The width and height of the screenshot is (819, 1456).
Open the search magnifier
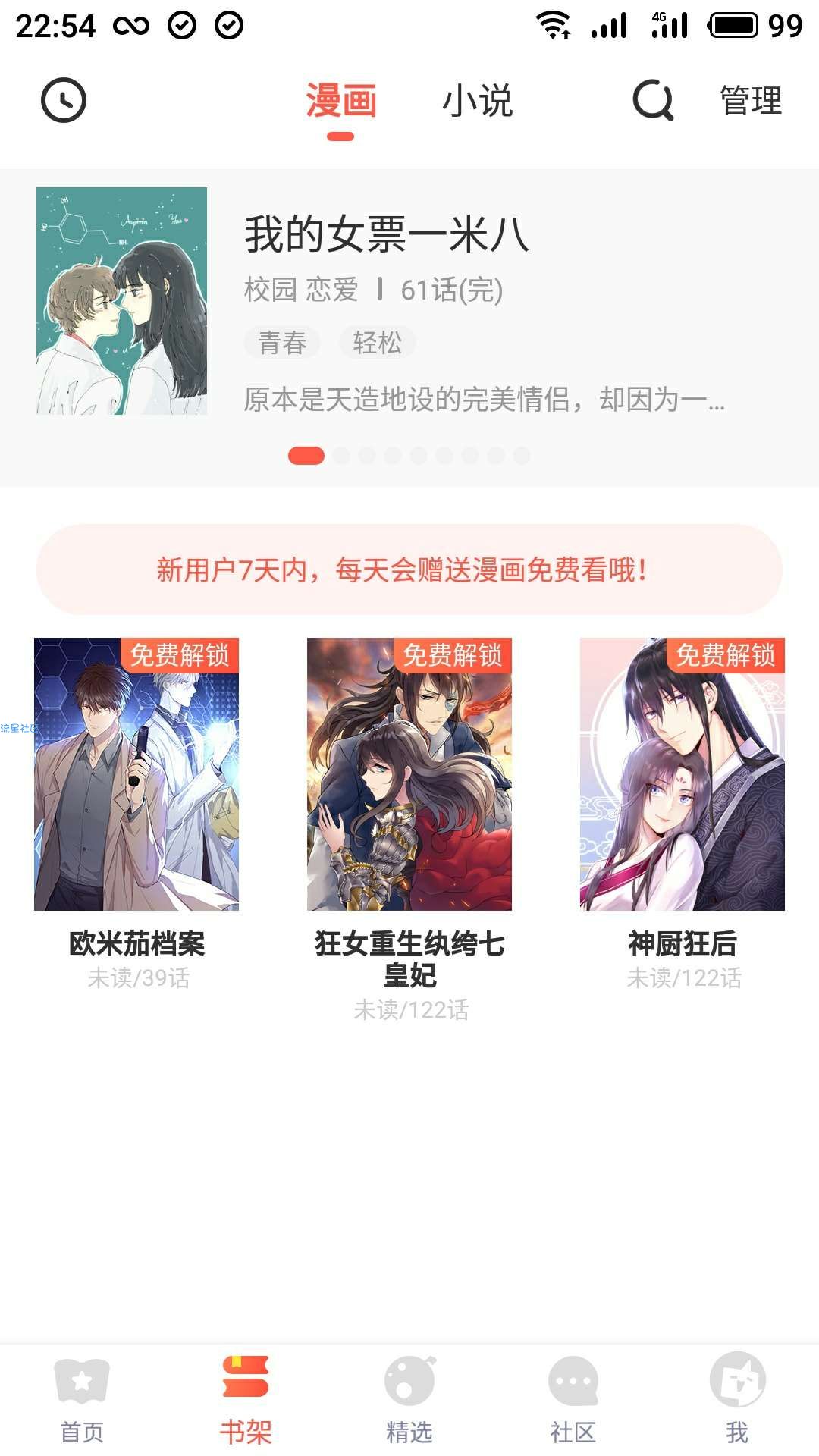(653, 101)
